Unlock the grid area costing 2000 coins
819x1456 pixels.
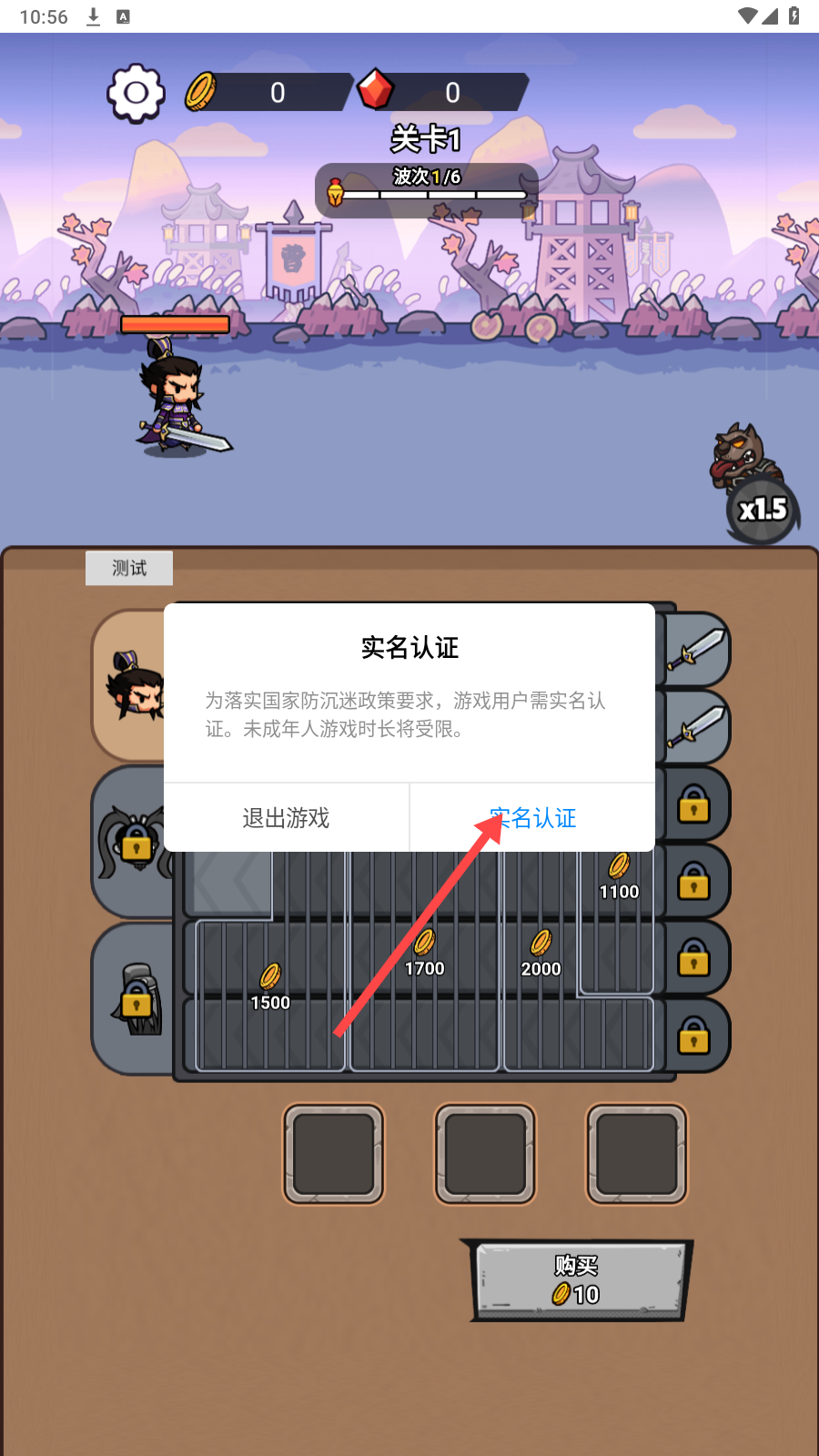tap(541, 955)
